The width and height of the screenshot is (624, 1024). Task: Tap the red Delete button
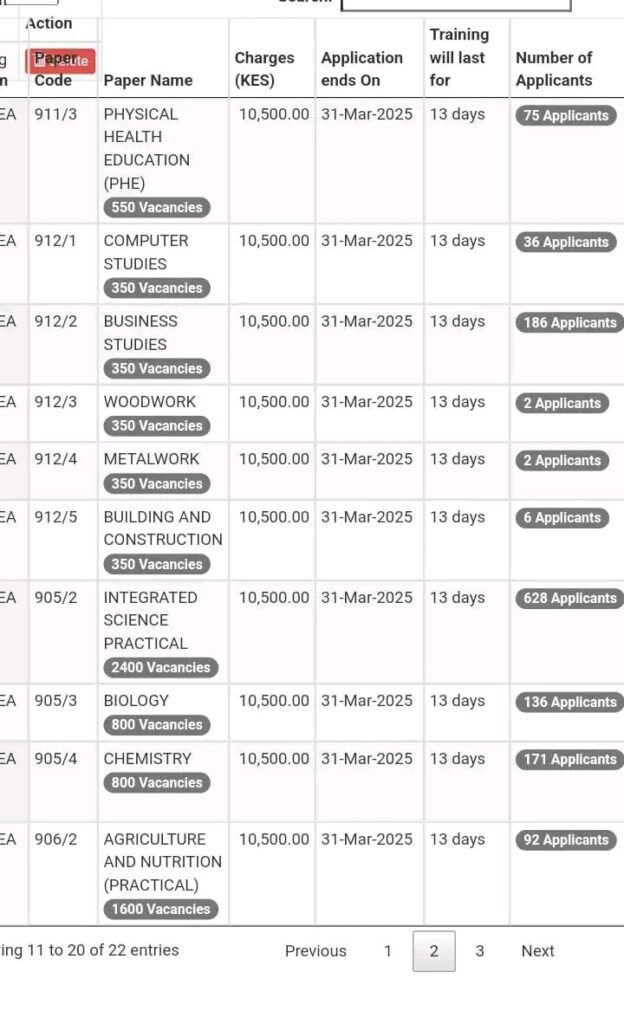click(61, 61)
